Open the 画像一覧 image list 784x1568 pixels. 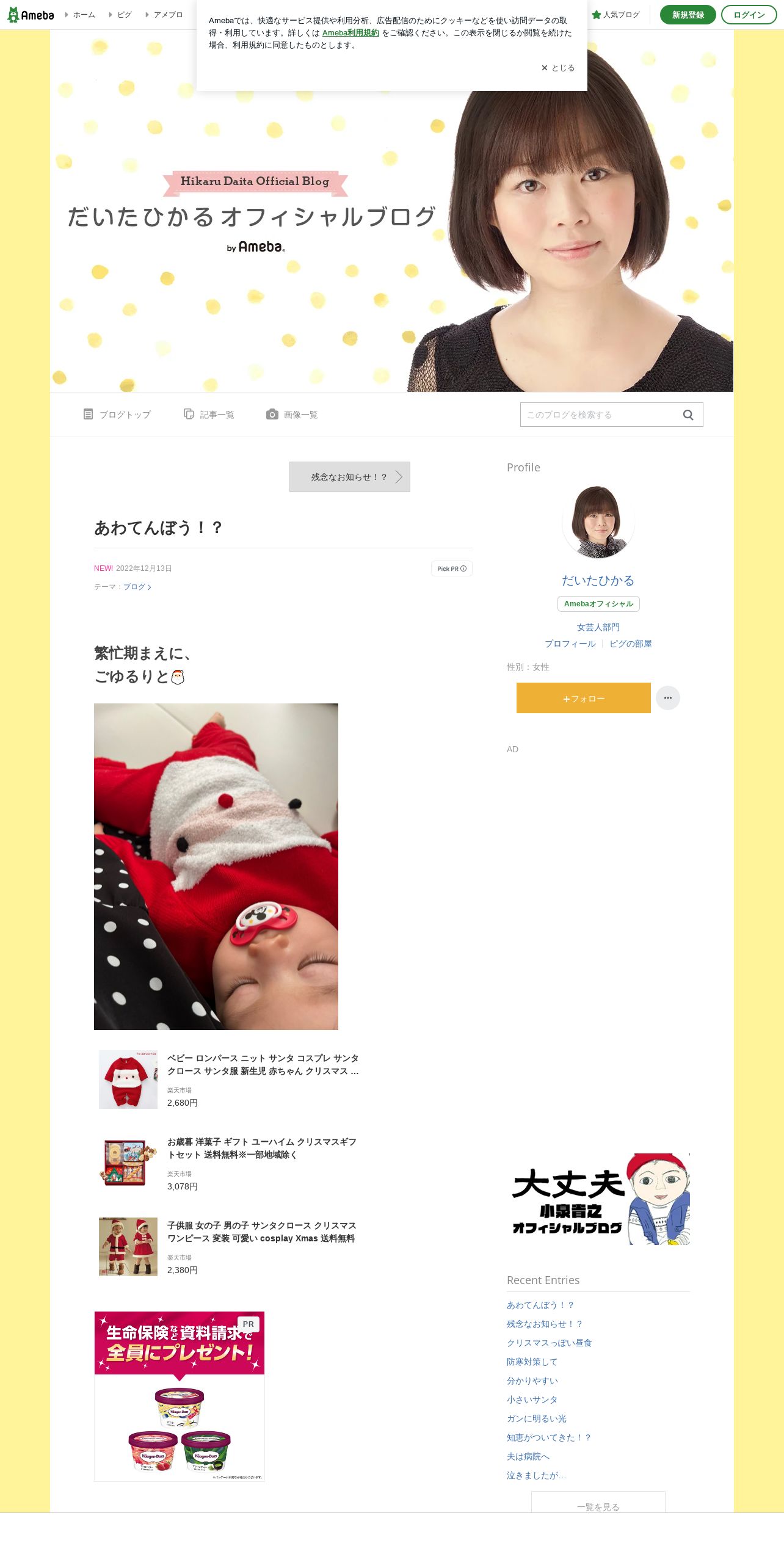click(x=292, y=415)
